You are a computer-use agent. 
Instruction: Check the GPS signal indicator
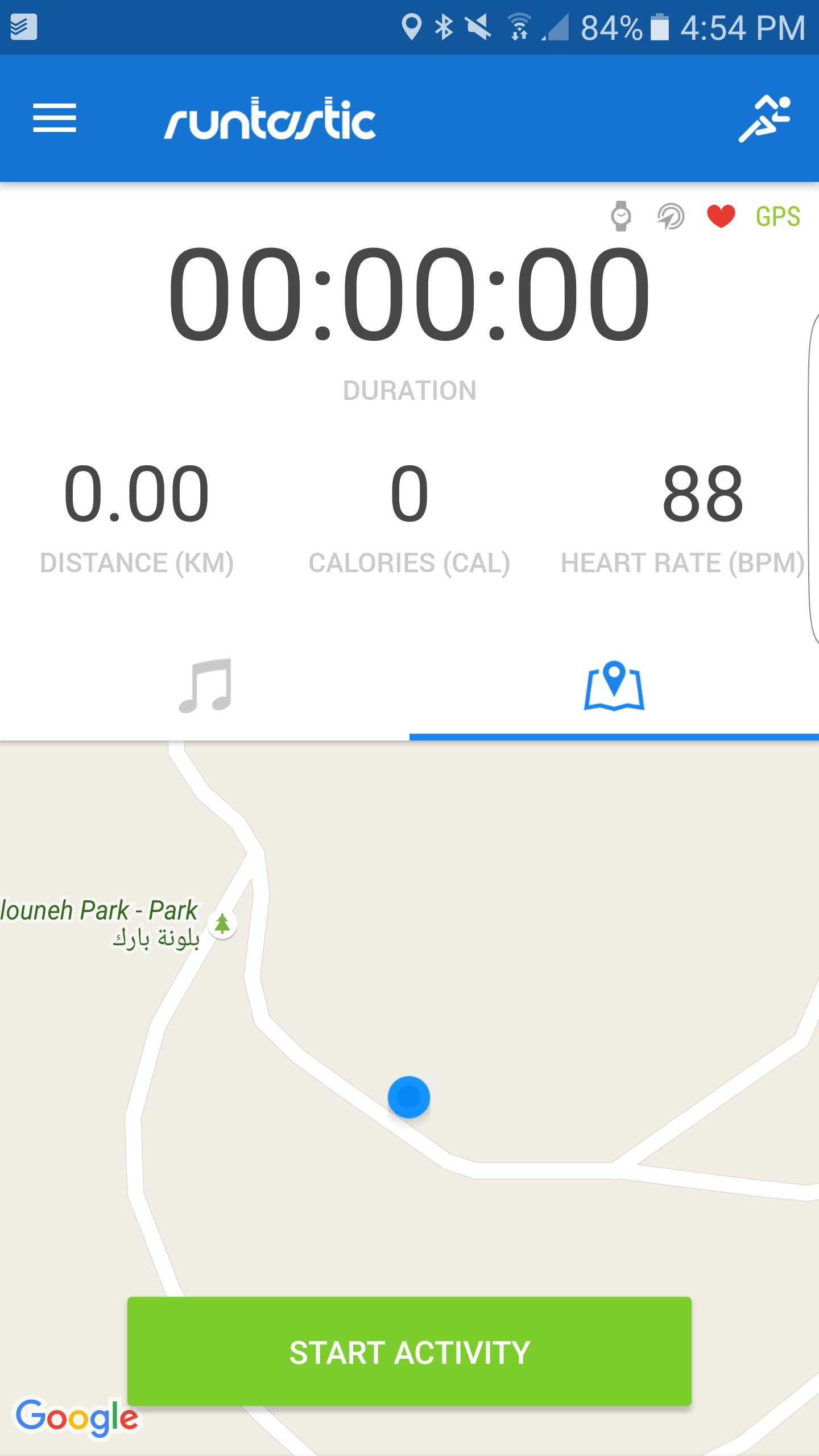[777, 216]
